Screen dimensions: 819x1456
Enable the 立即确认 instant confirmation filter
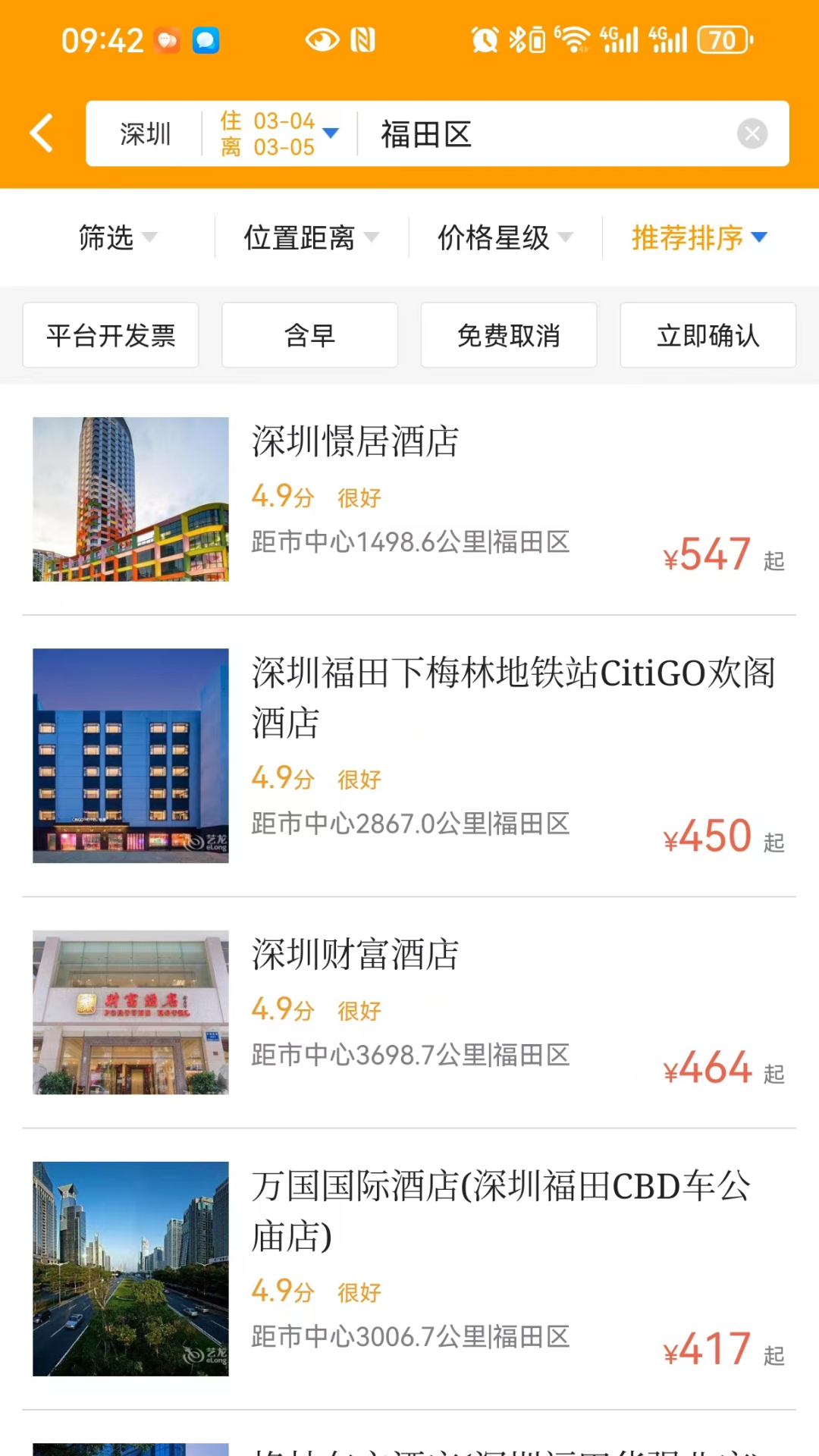708,334
